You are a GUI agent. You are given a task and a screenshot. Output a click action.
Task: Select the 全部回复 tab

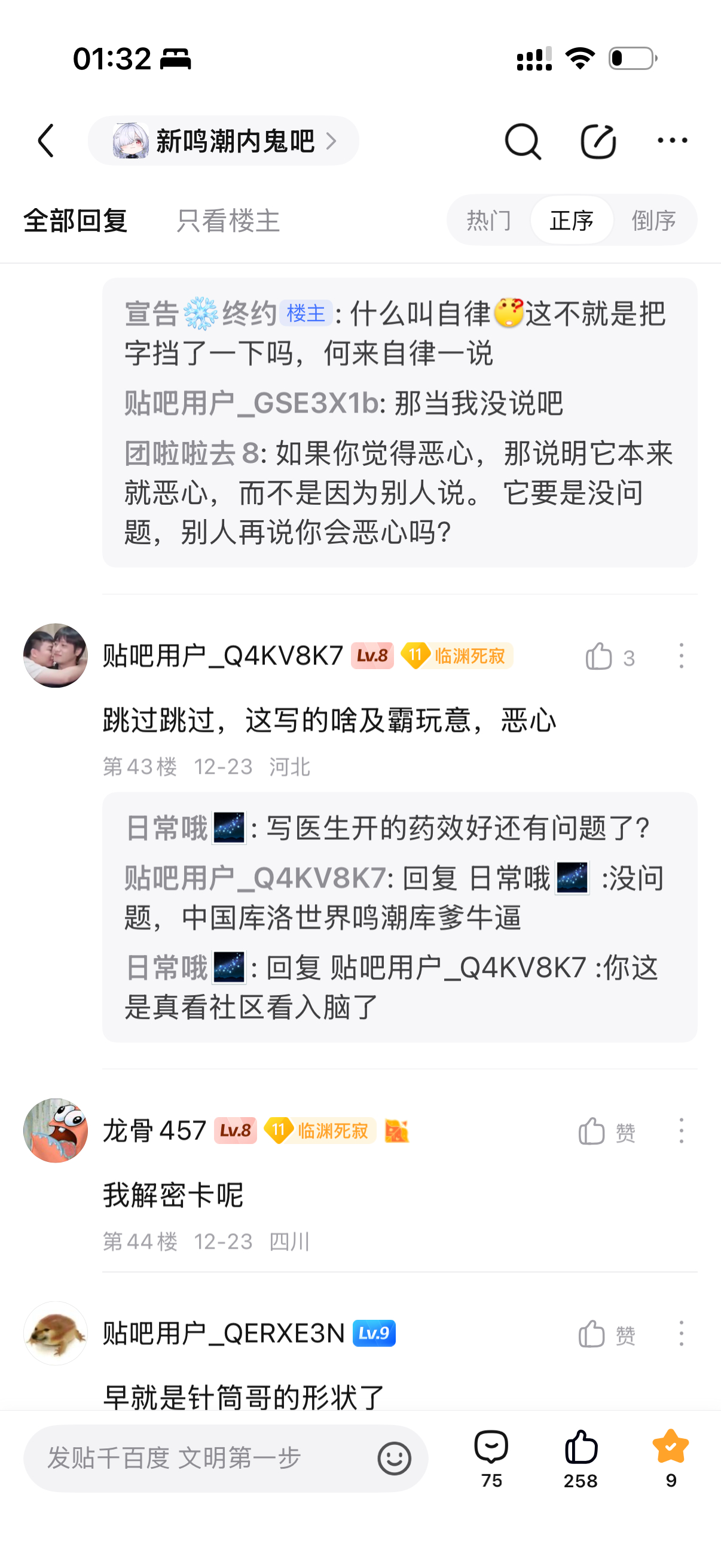75,220
